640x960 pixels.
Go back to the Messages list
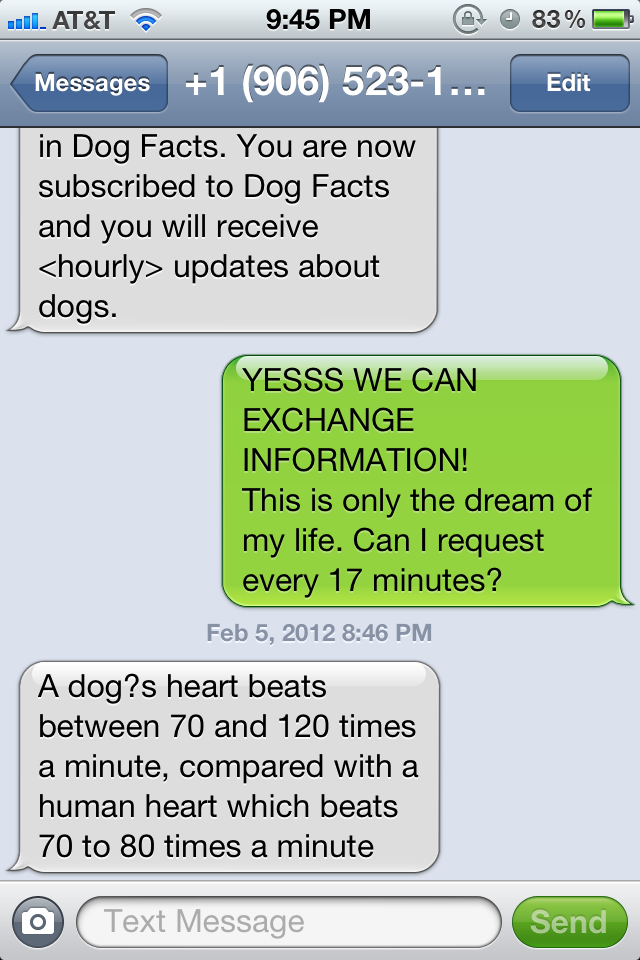click(x=90, y=83)
